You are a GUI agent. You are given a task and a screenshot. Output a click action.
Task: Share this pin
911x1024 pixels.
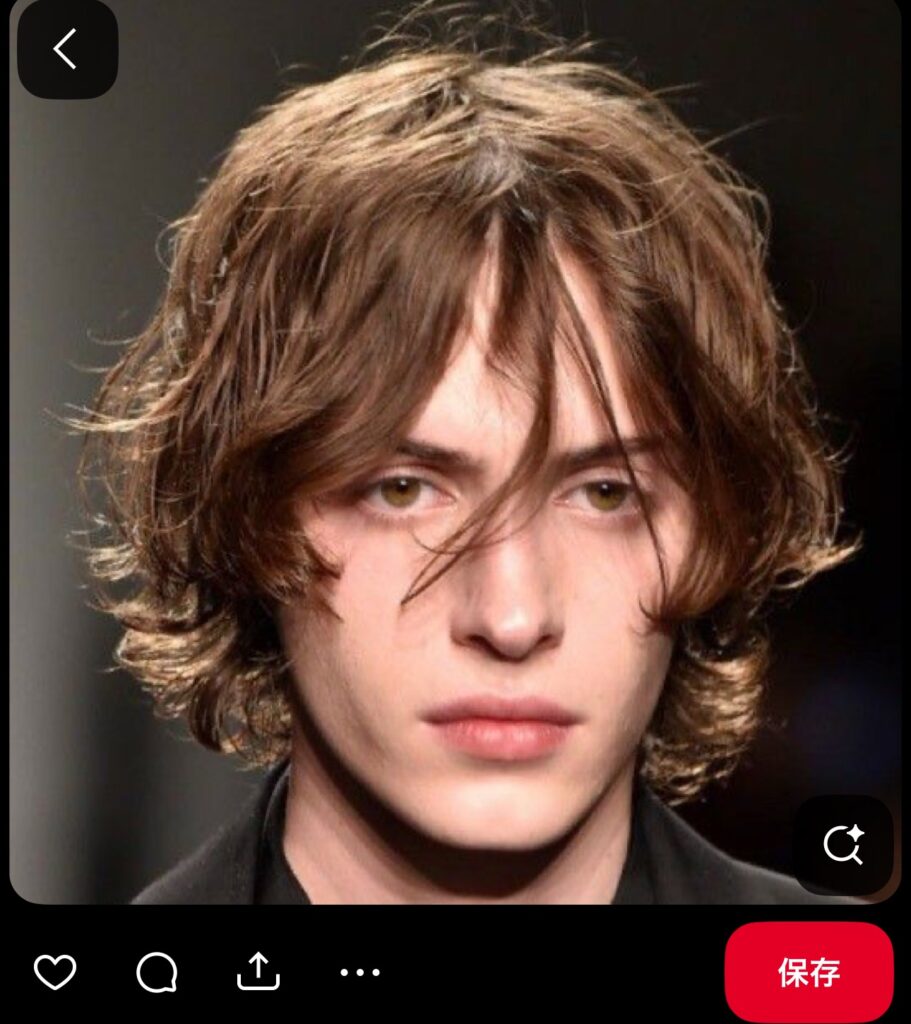tap(258, 971)
